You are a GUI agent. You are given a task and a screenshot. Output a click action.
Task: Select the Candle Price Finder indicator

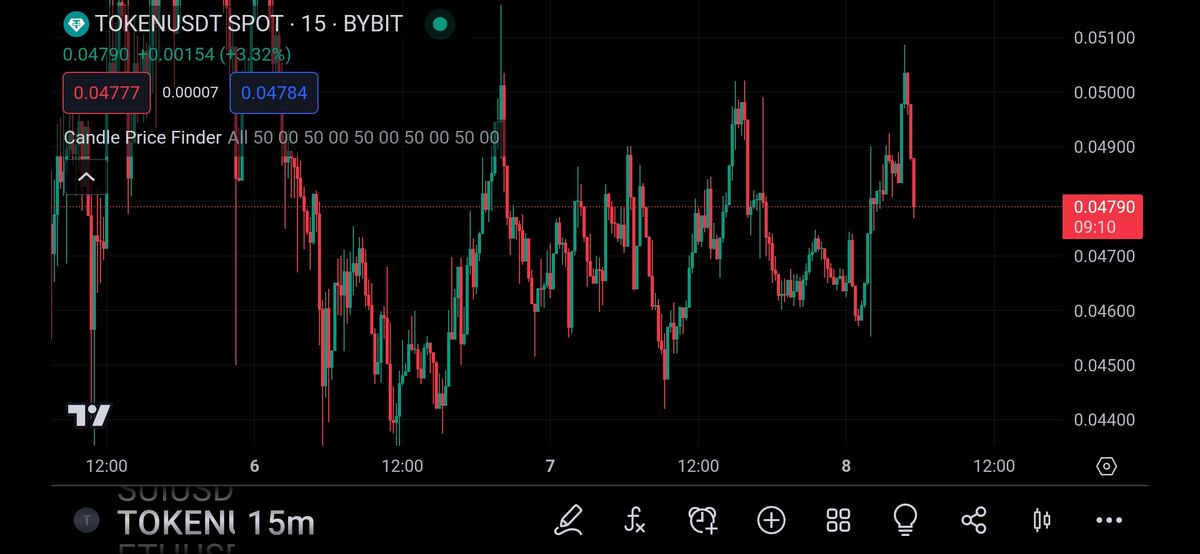pos(142,137)
